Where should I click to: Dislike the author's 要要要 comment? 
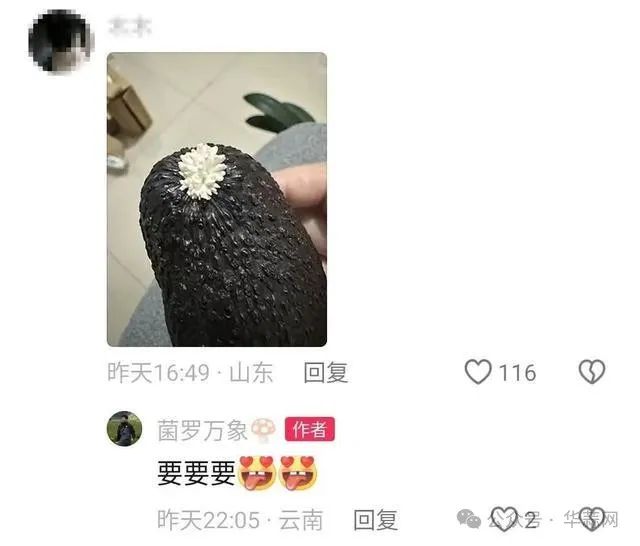(x=593, y=520)
